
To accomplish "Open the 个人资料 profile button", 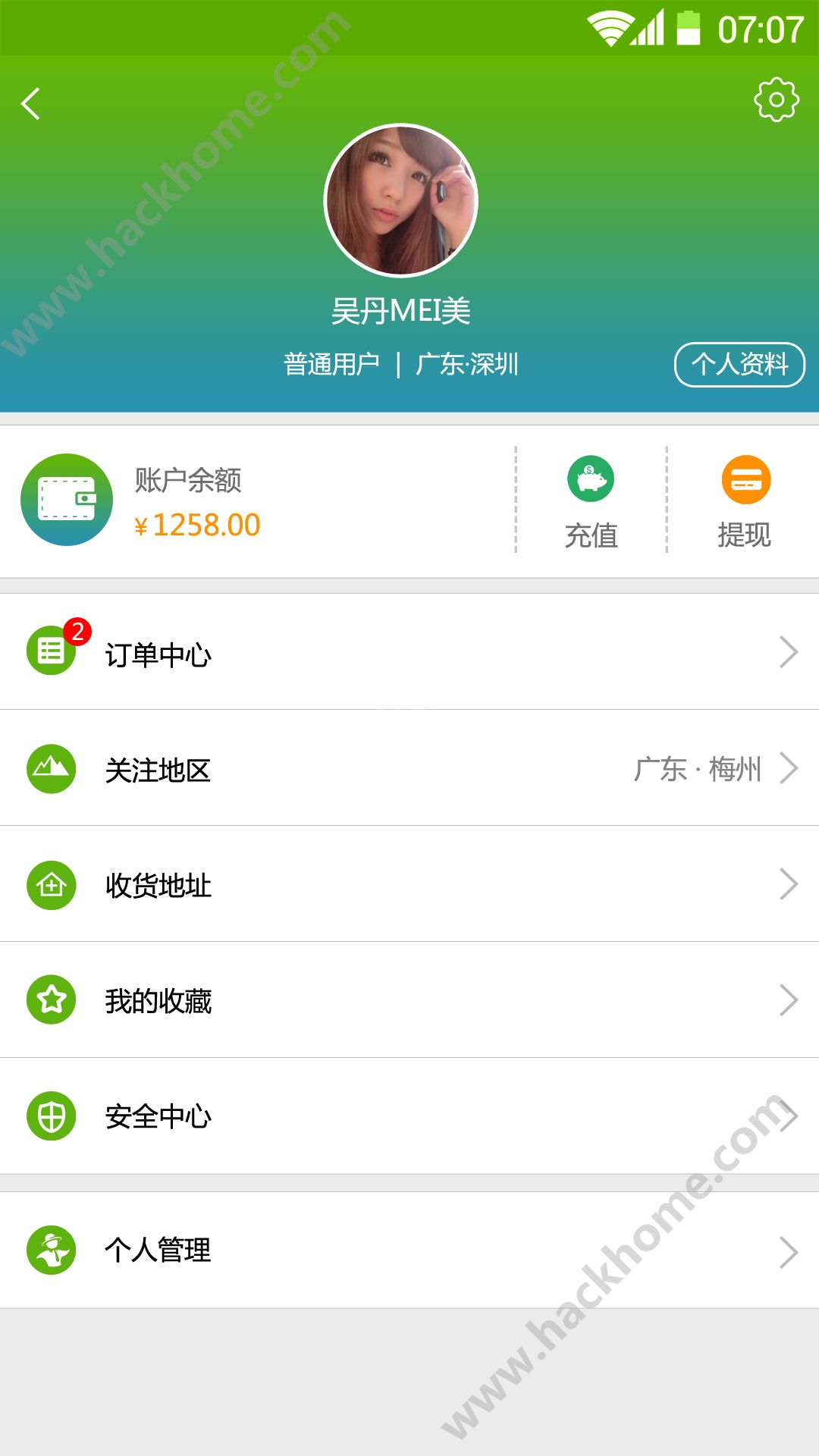I will coord(739,364).
